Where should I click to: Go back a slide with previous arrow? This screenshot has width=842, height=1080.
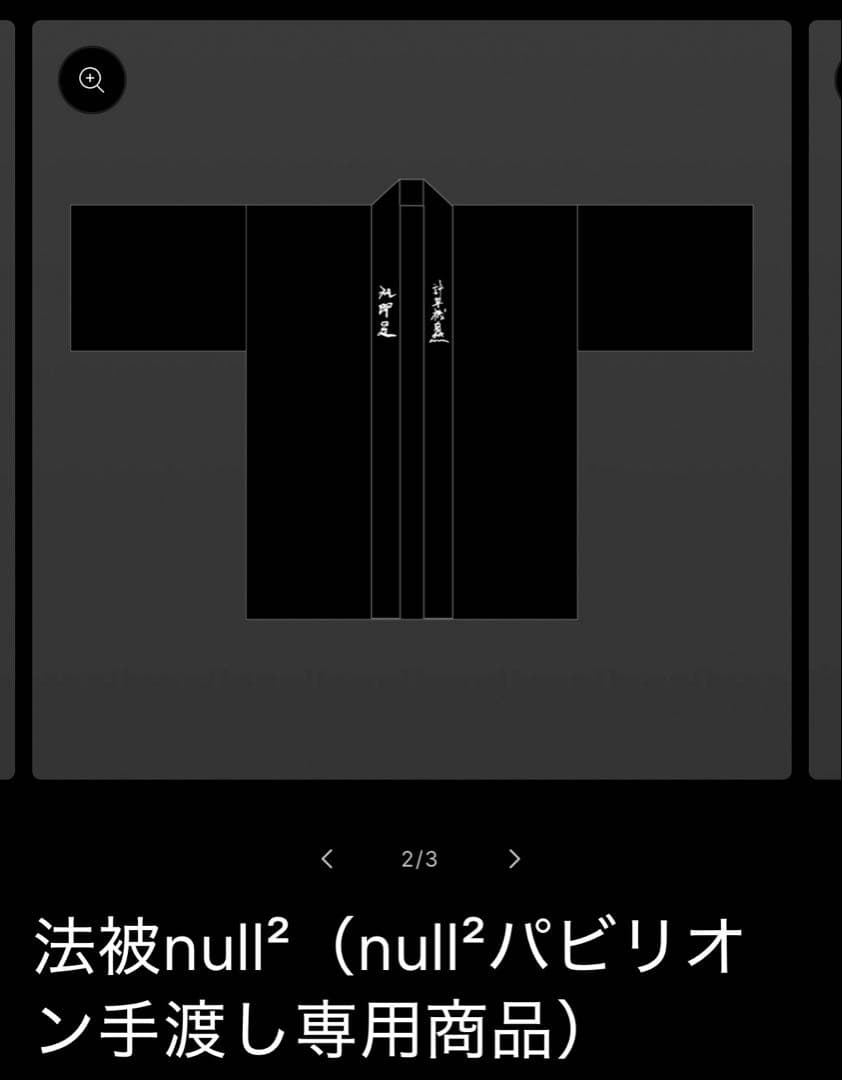pos(327,857)
